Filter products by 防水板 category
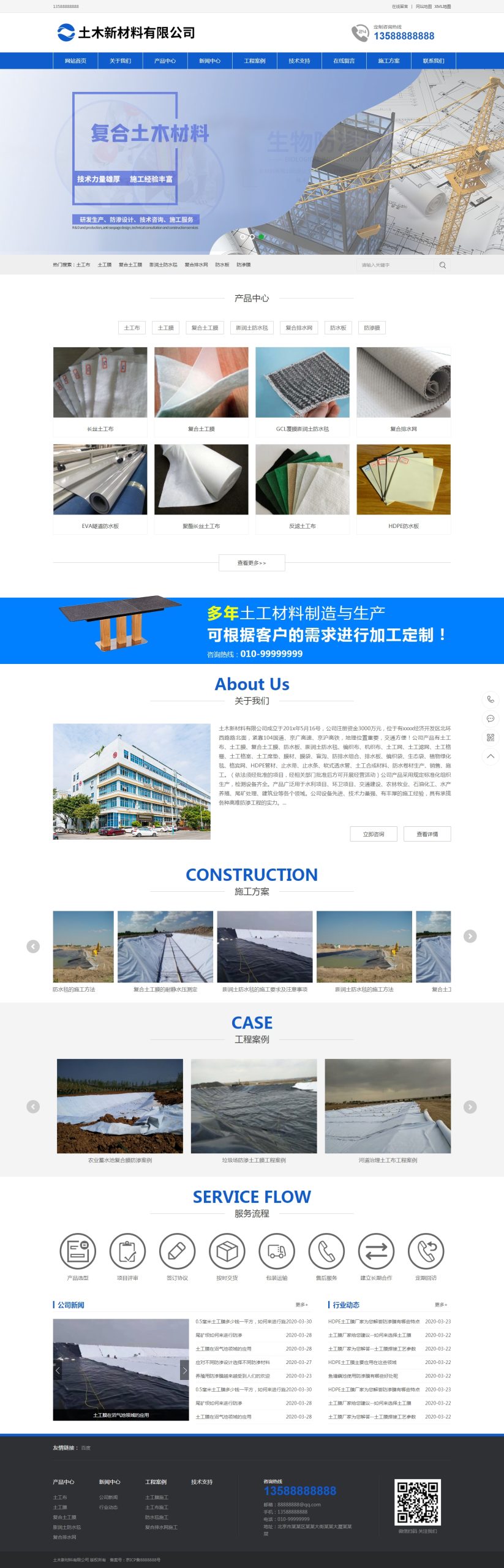504x1568 pixels. (338, 328)
